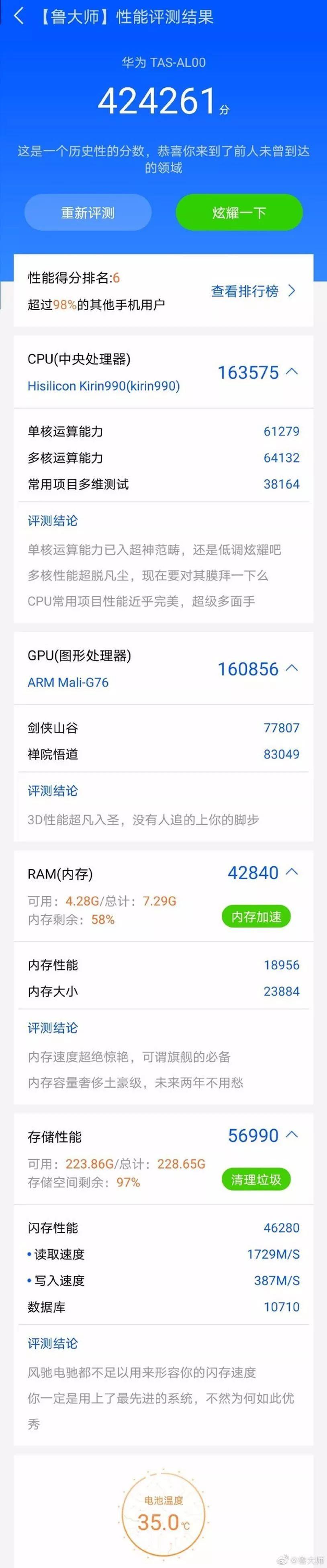Tap the 清理垃圾 button

(x=256, y=1179)
